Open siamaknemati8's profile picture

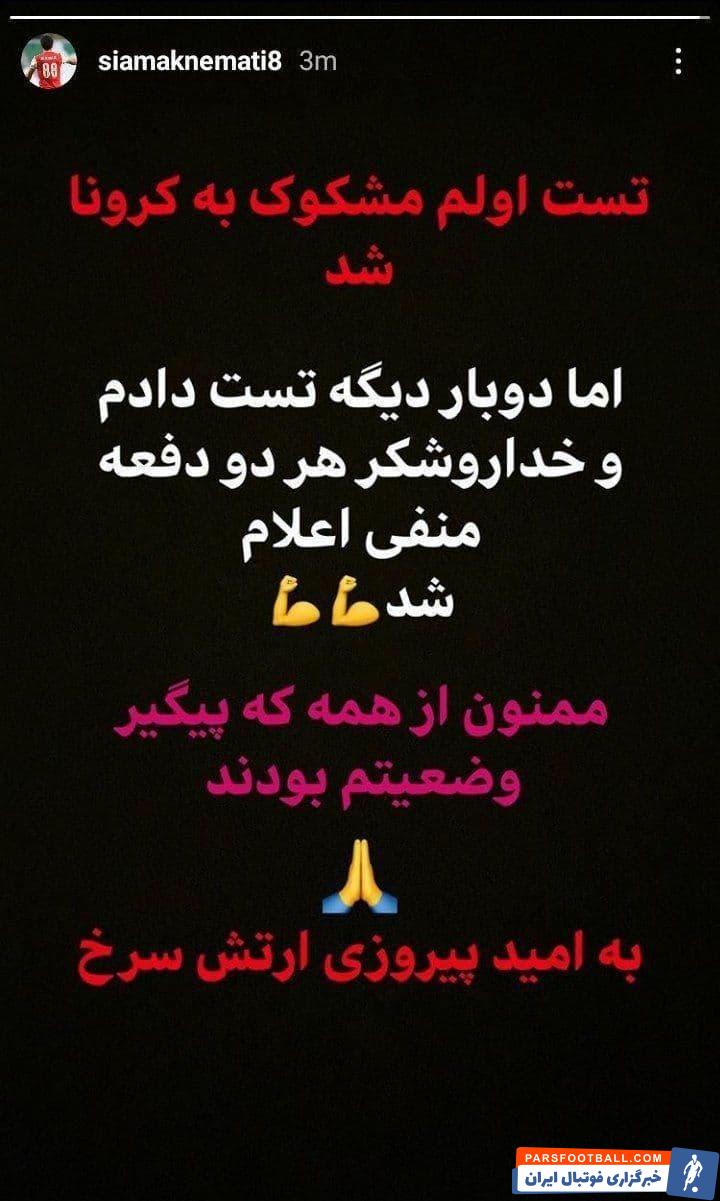pyautogui.click(x=48, y=61)
